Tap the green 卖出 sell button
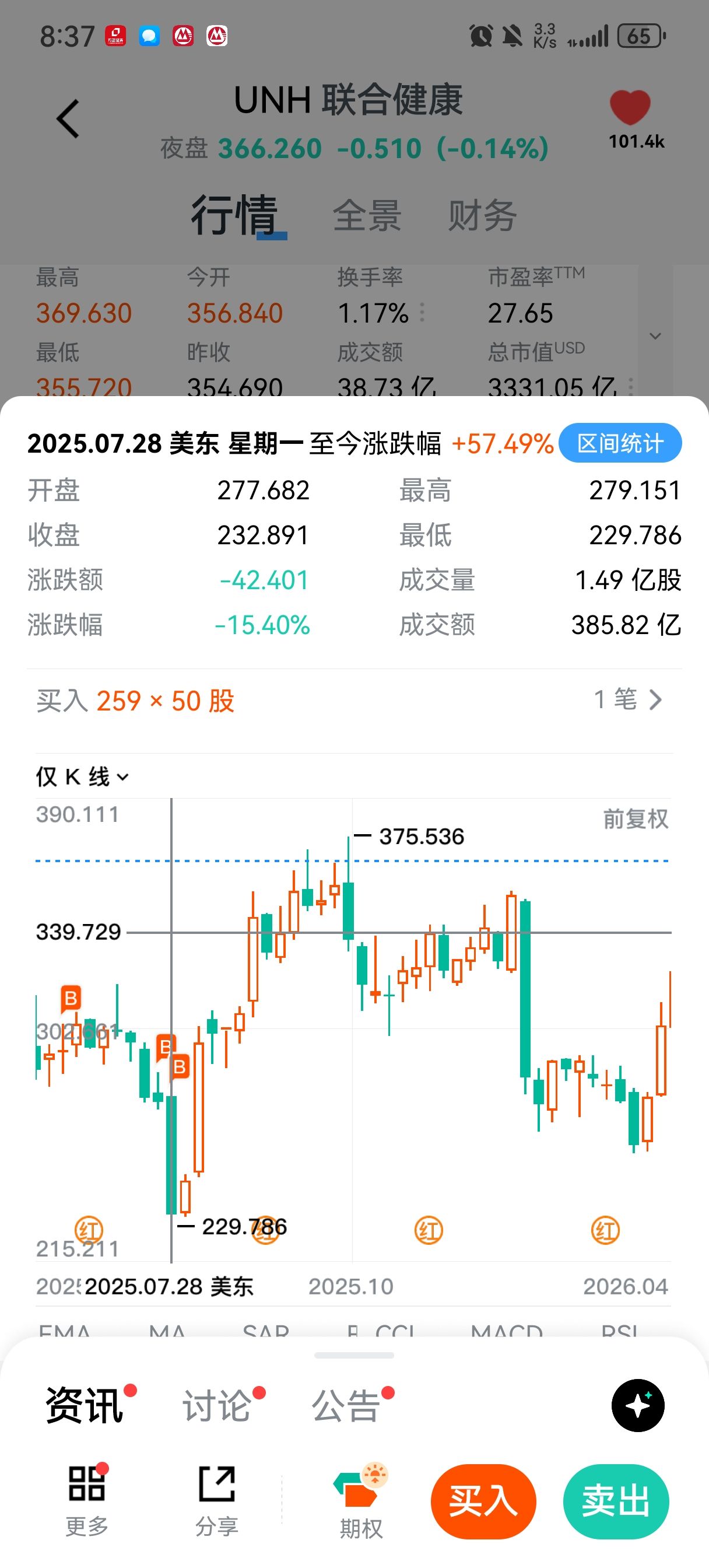Viewport: 709px width, 1568px height. 616,1501
